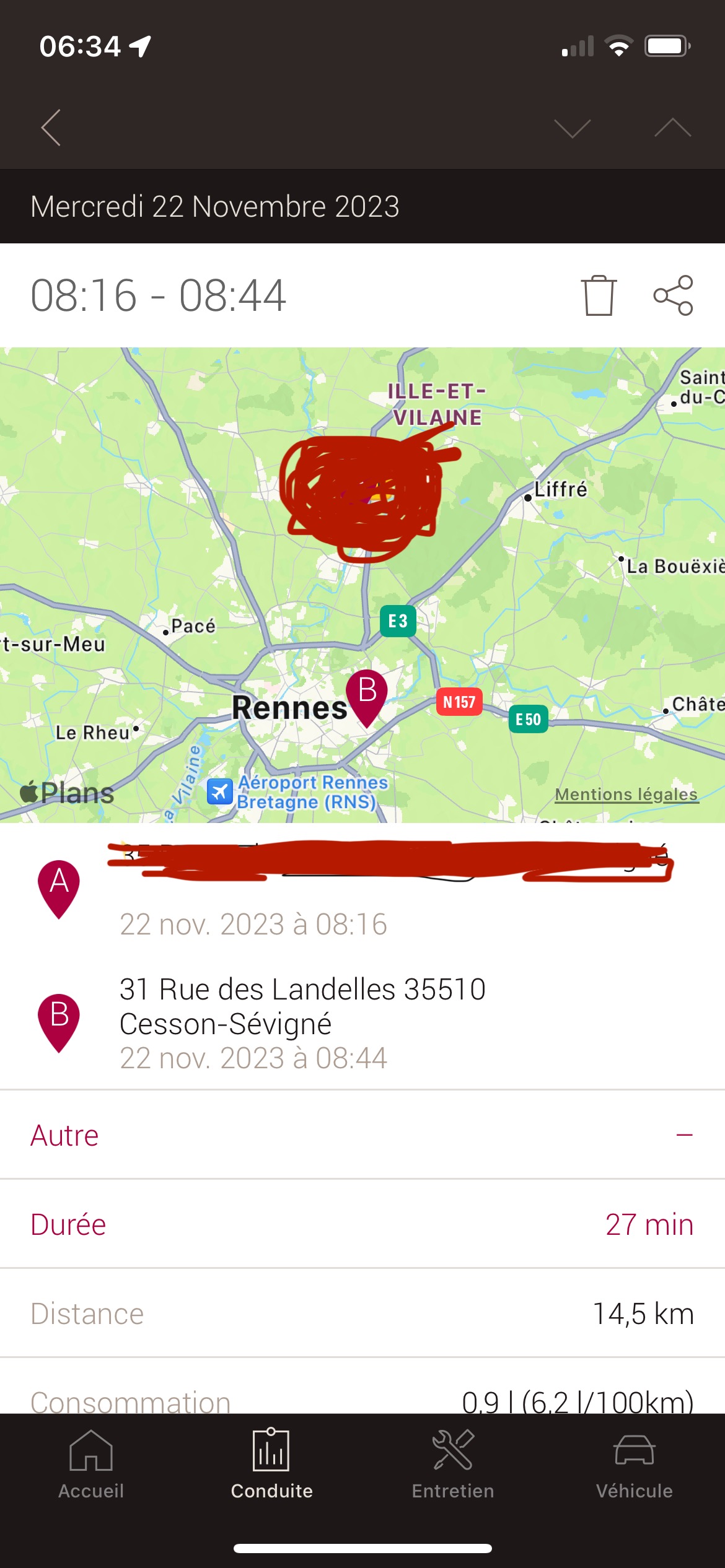Switch to the Entretien tab

click(x=453, y=1464)
